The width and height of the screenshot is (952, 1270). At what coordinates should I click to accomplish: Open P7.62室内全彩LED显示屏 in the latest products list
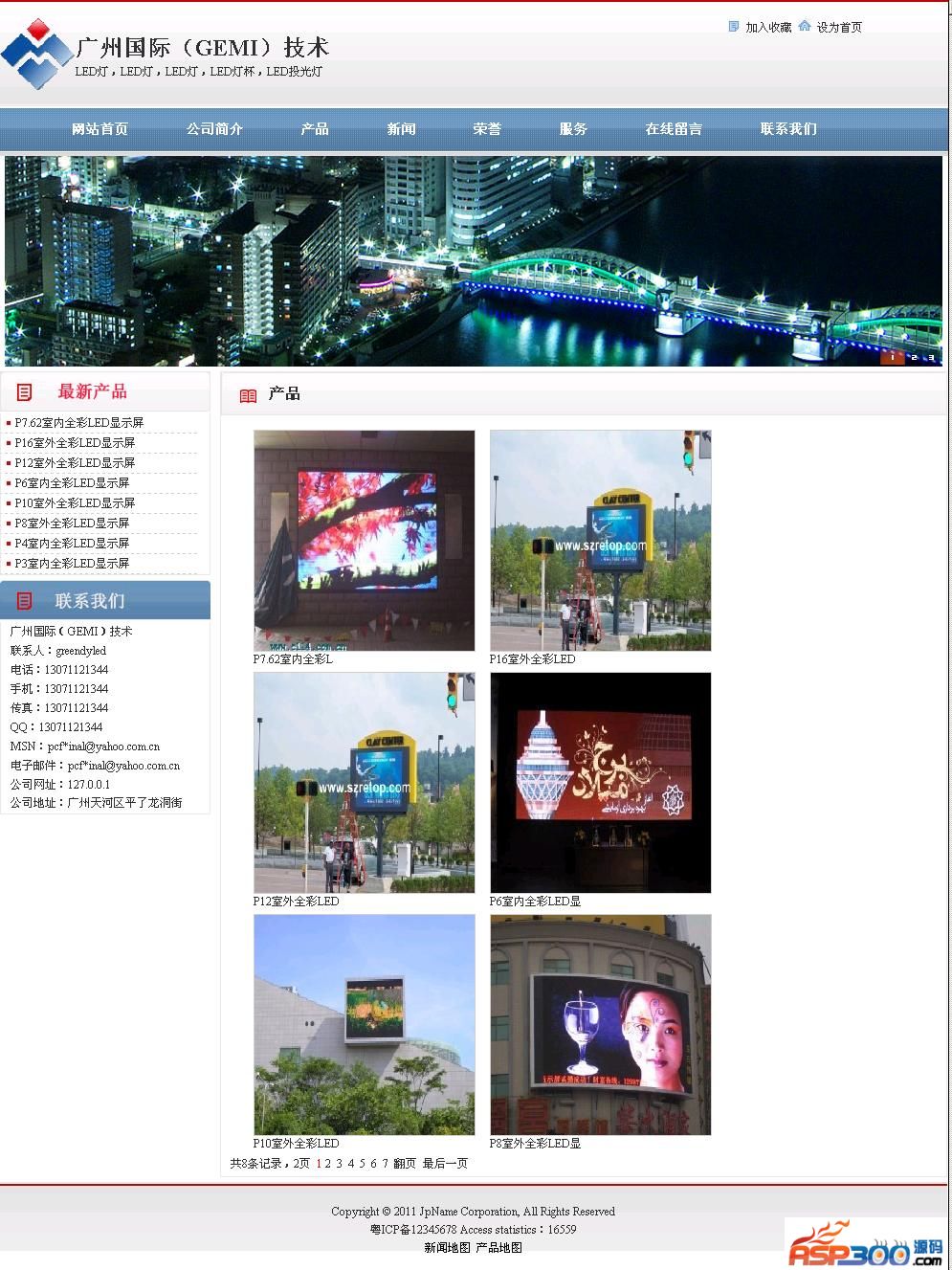click(x=78, y=423)
